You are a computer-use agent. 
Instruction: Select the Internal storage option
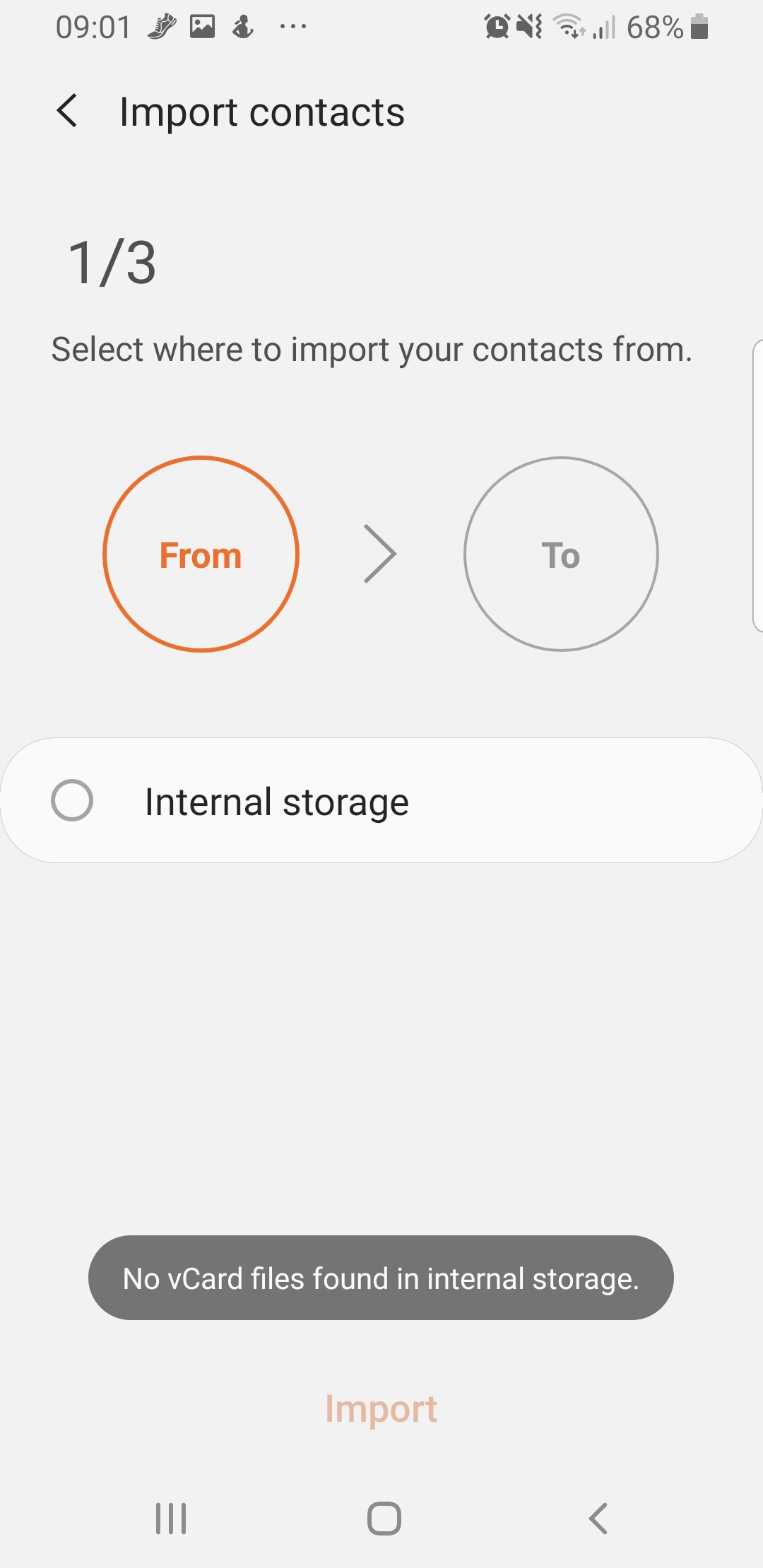click(381, 800)
